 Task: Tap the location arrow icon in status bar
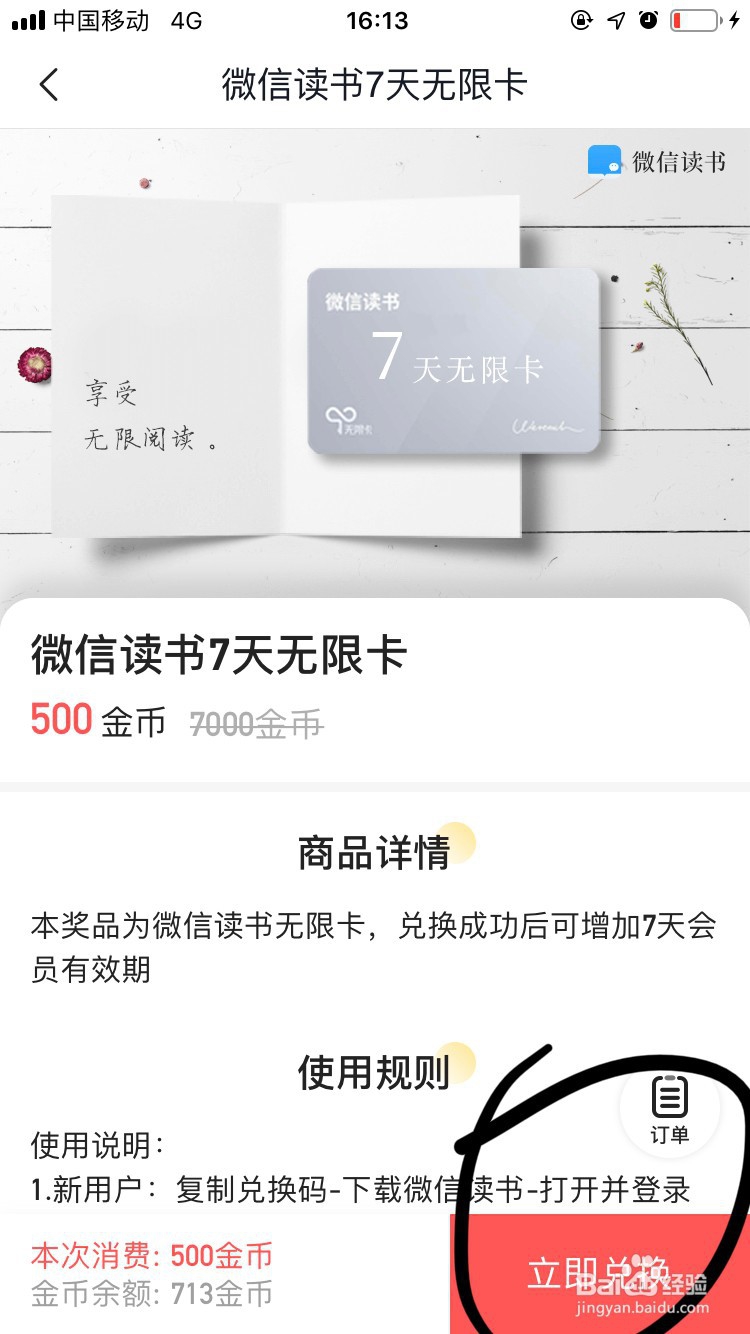tap(617, 21)
